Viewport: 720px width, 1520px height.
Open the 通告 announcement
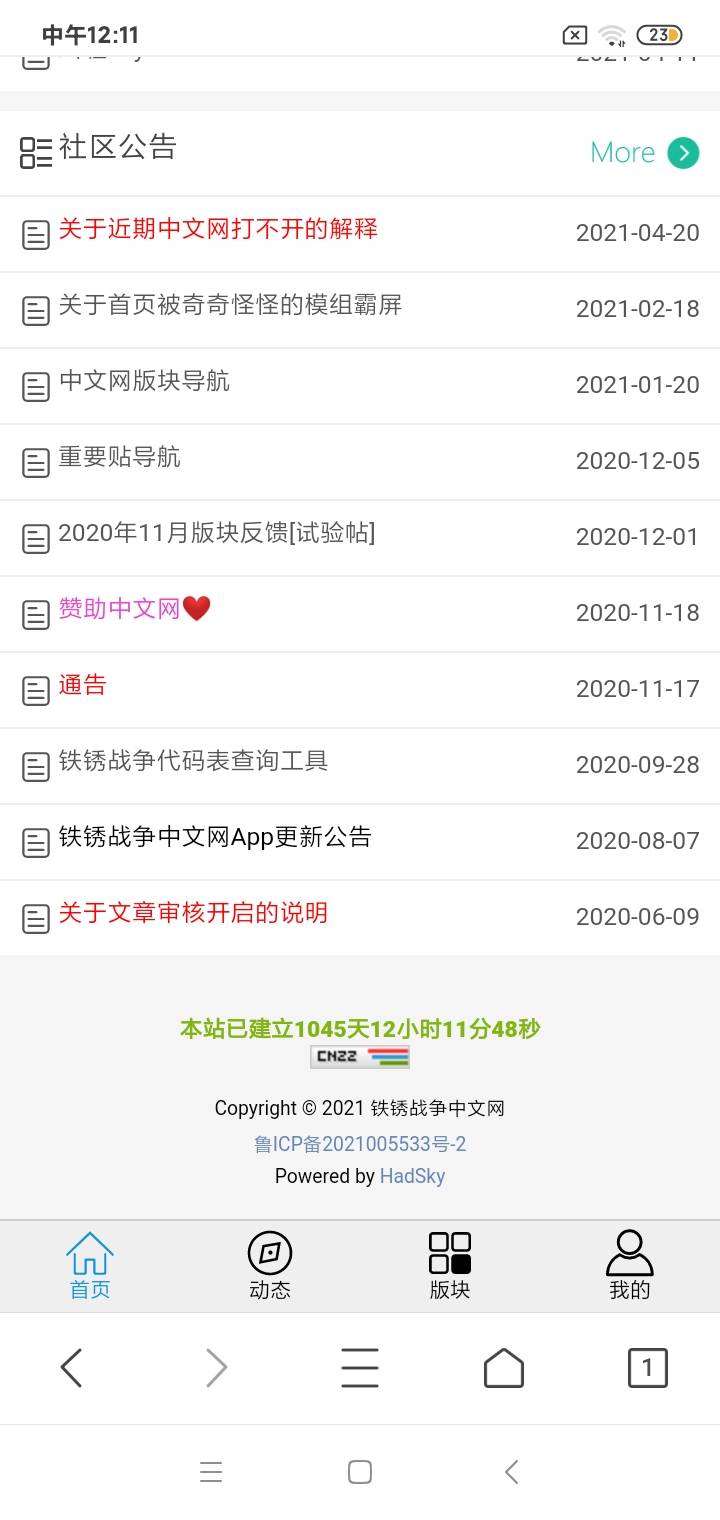82,685
